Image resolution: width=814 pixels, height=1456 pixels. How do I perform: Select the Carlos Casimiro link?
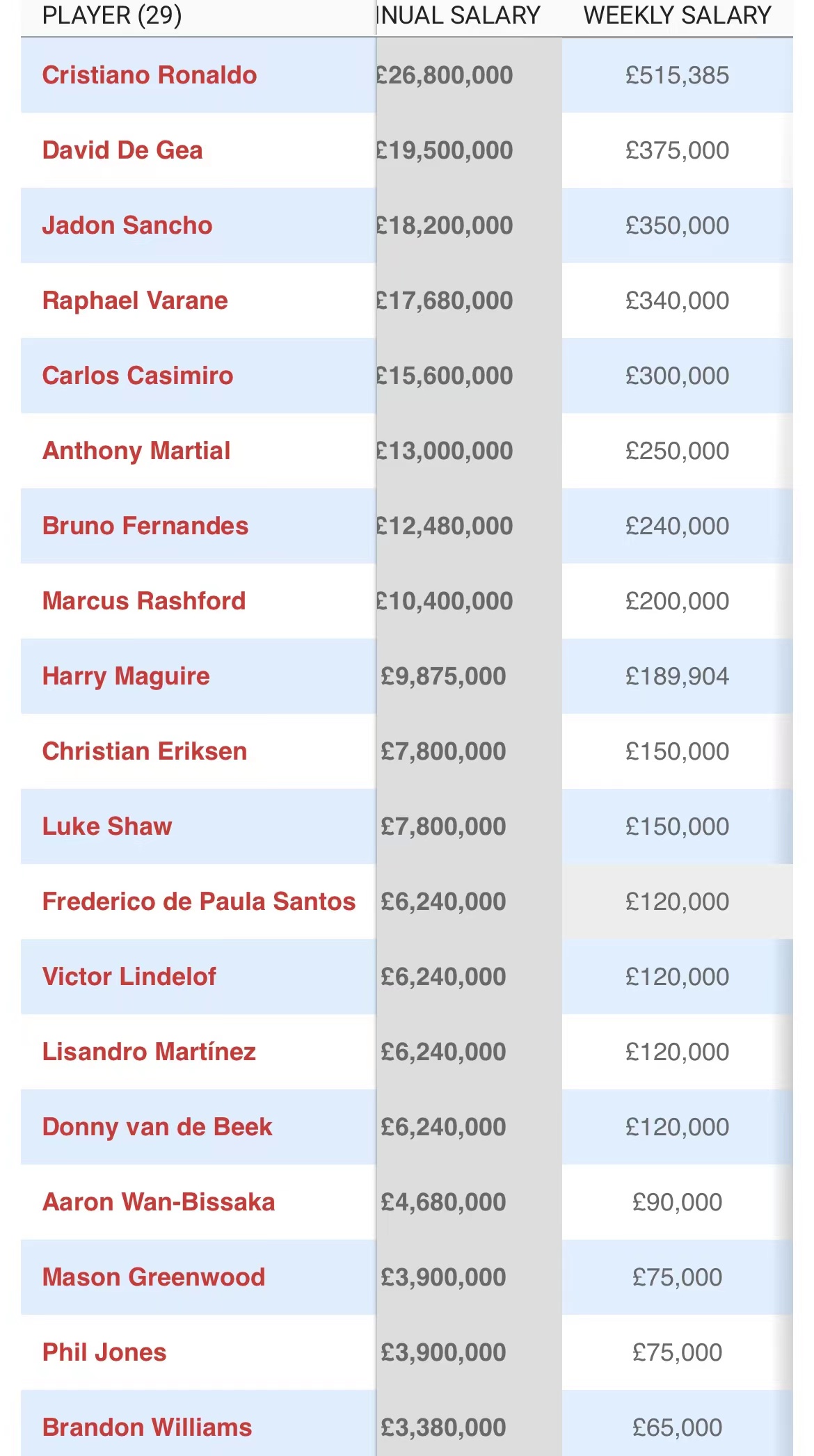pos(138,376)
